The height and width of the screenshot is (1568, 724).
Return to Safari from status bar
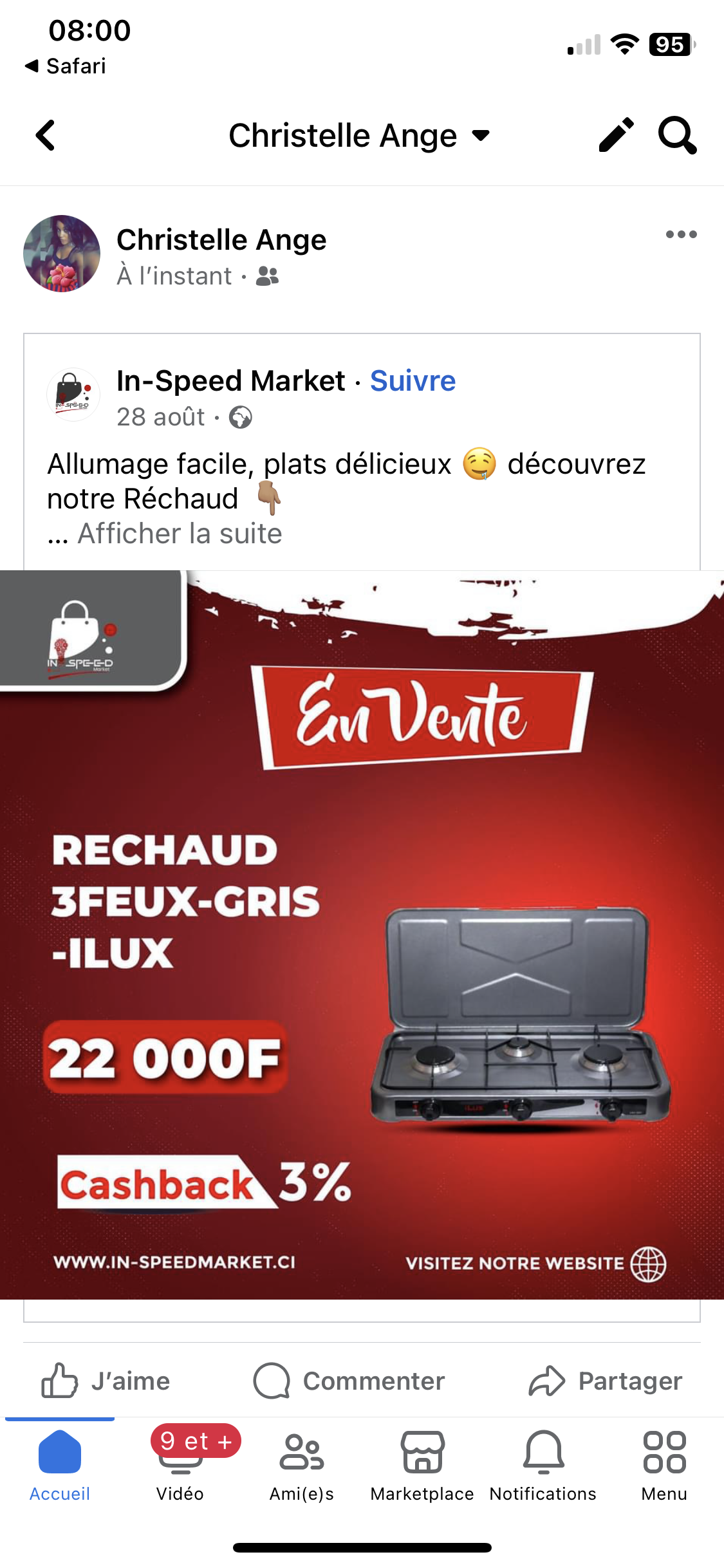pyautogui.click(x=65, y=66)
